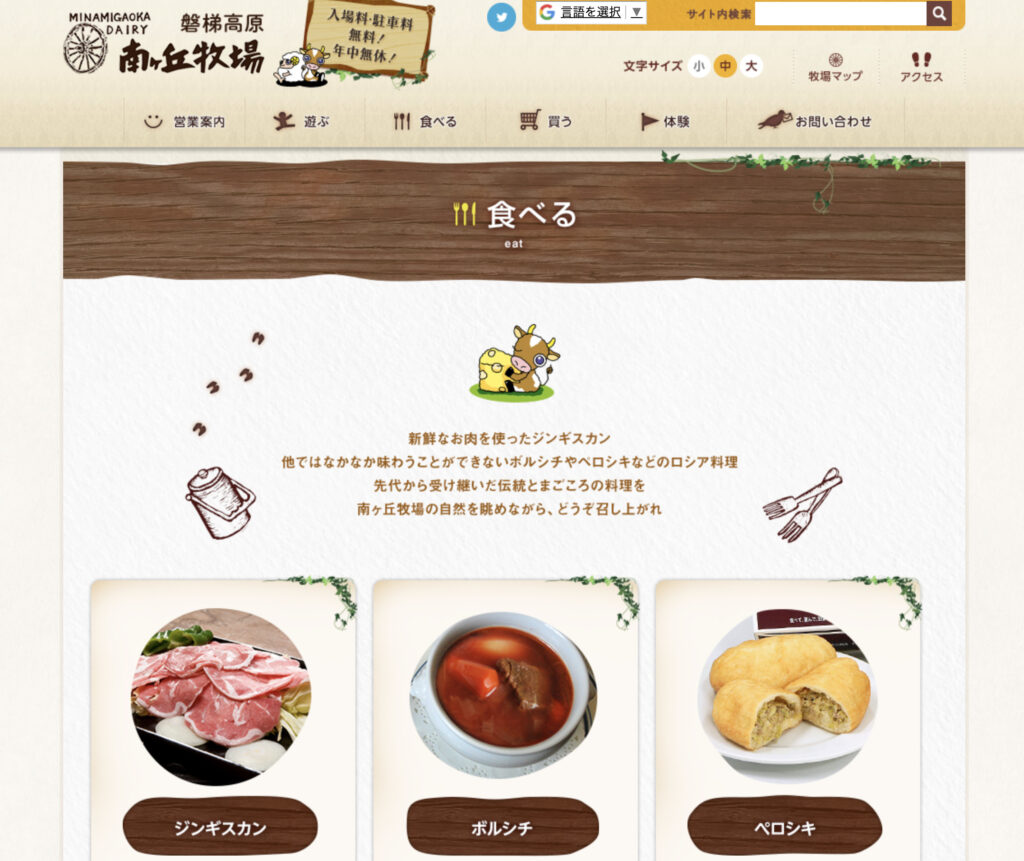
Task: Open the access page (アクセス)
Action: click(921, 68)
